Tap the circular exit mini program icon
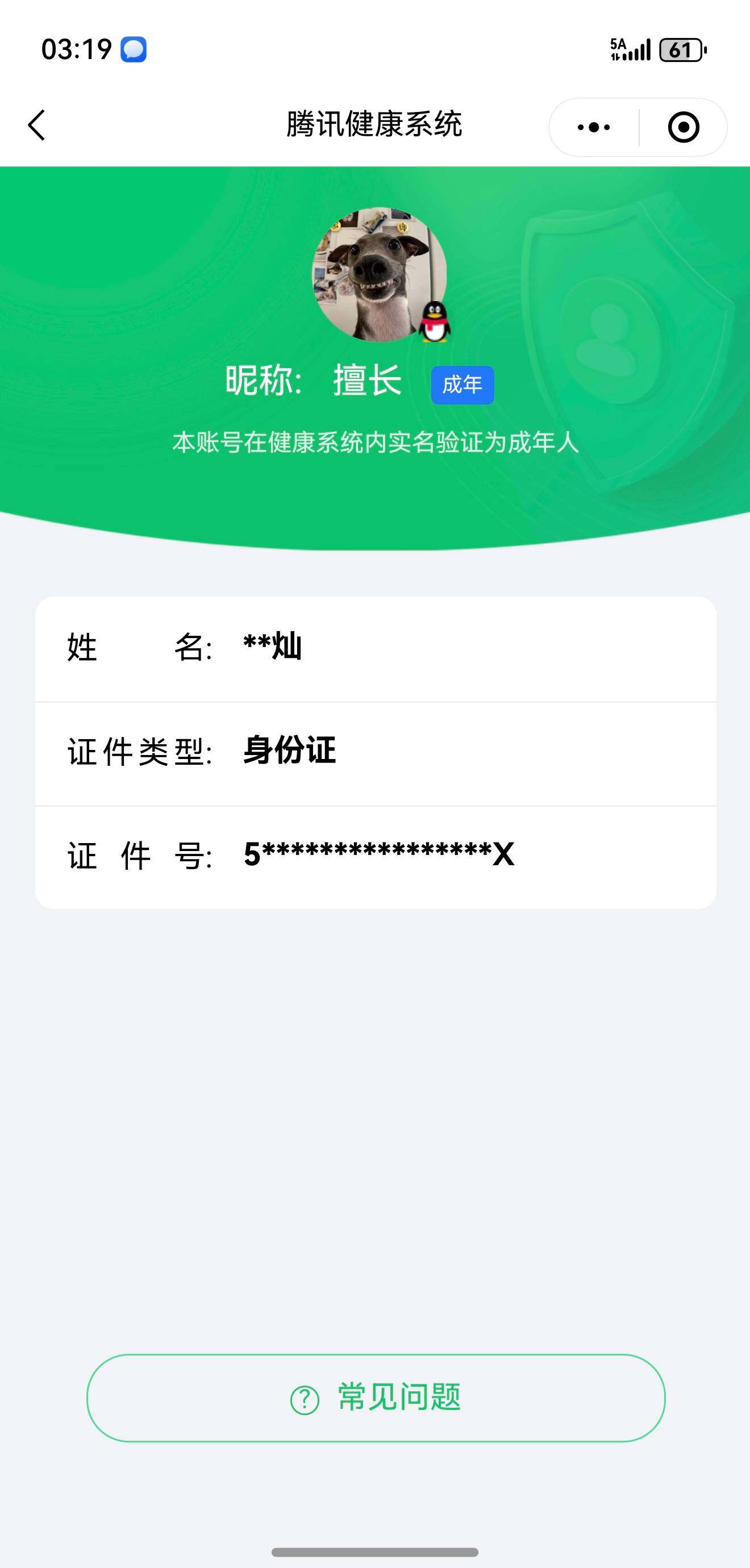 [x=684, y=127]
